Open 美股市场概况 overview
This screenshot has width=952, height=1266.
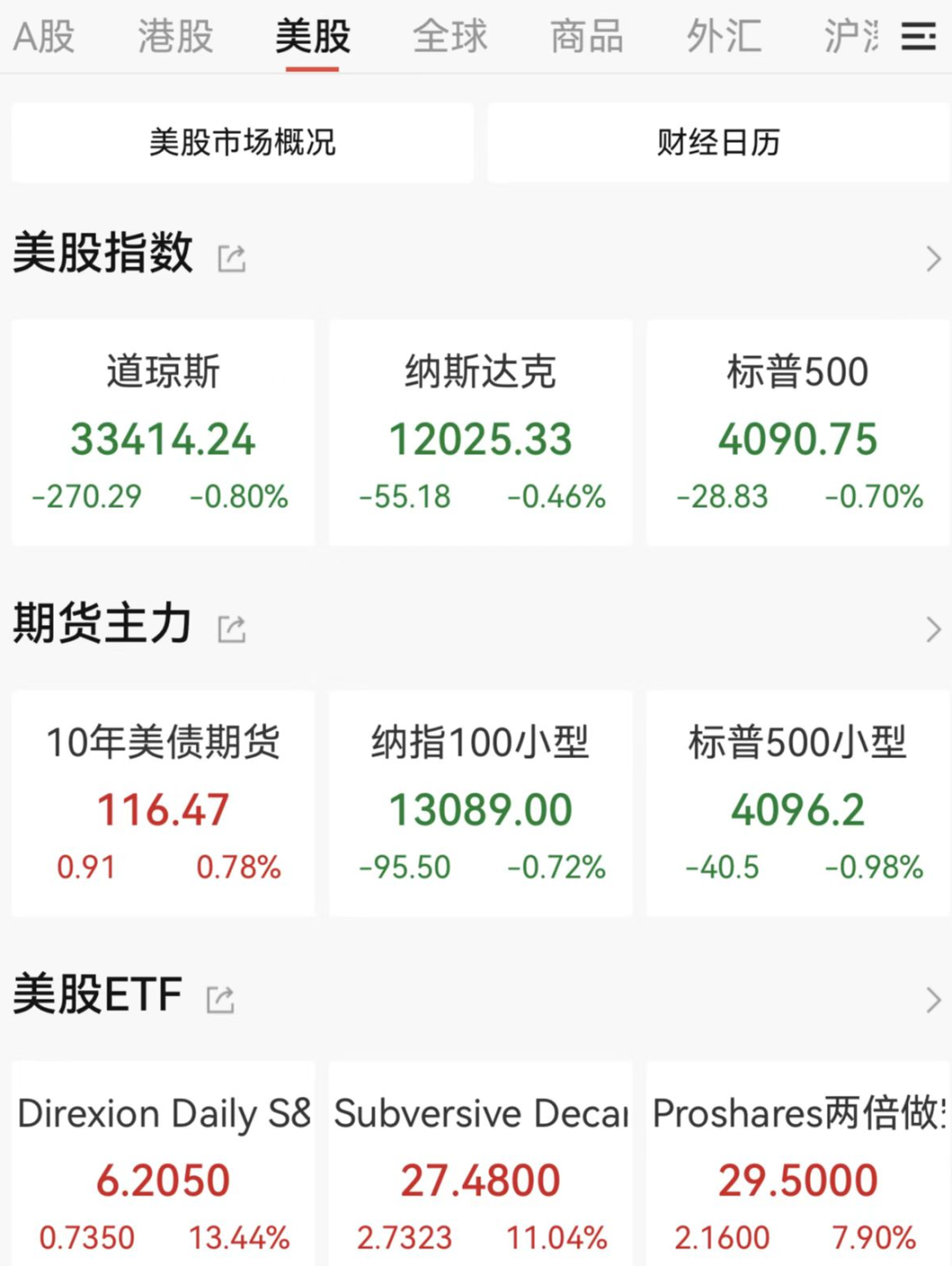click(x=242, y=142)
